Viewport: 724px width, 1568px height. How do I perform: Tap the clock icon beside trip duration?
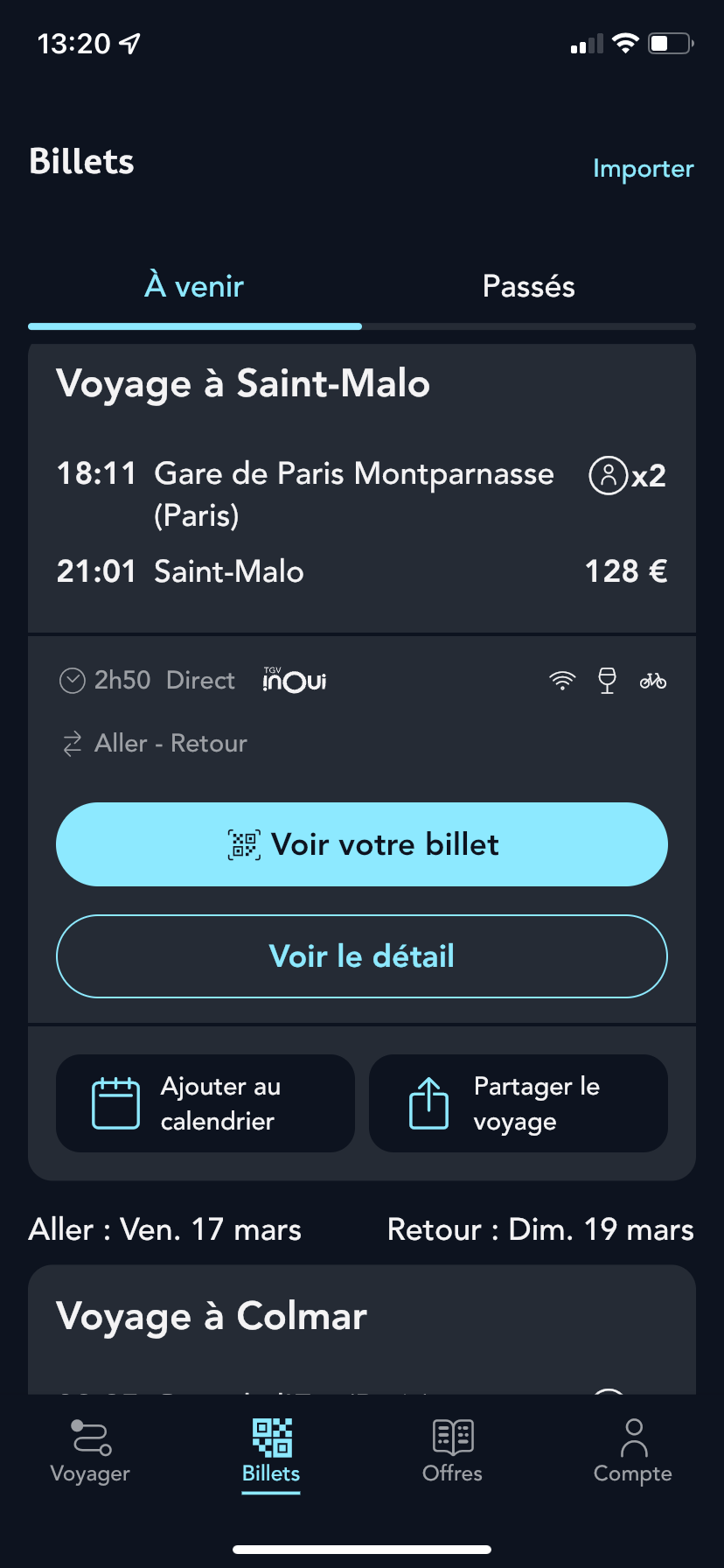(72, 680)
